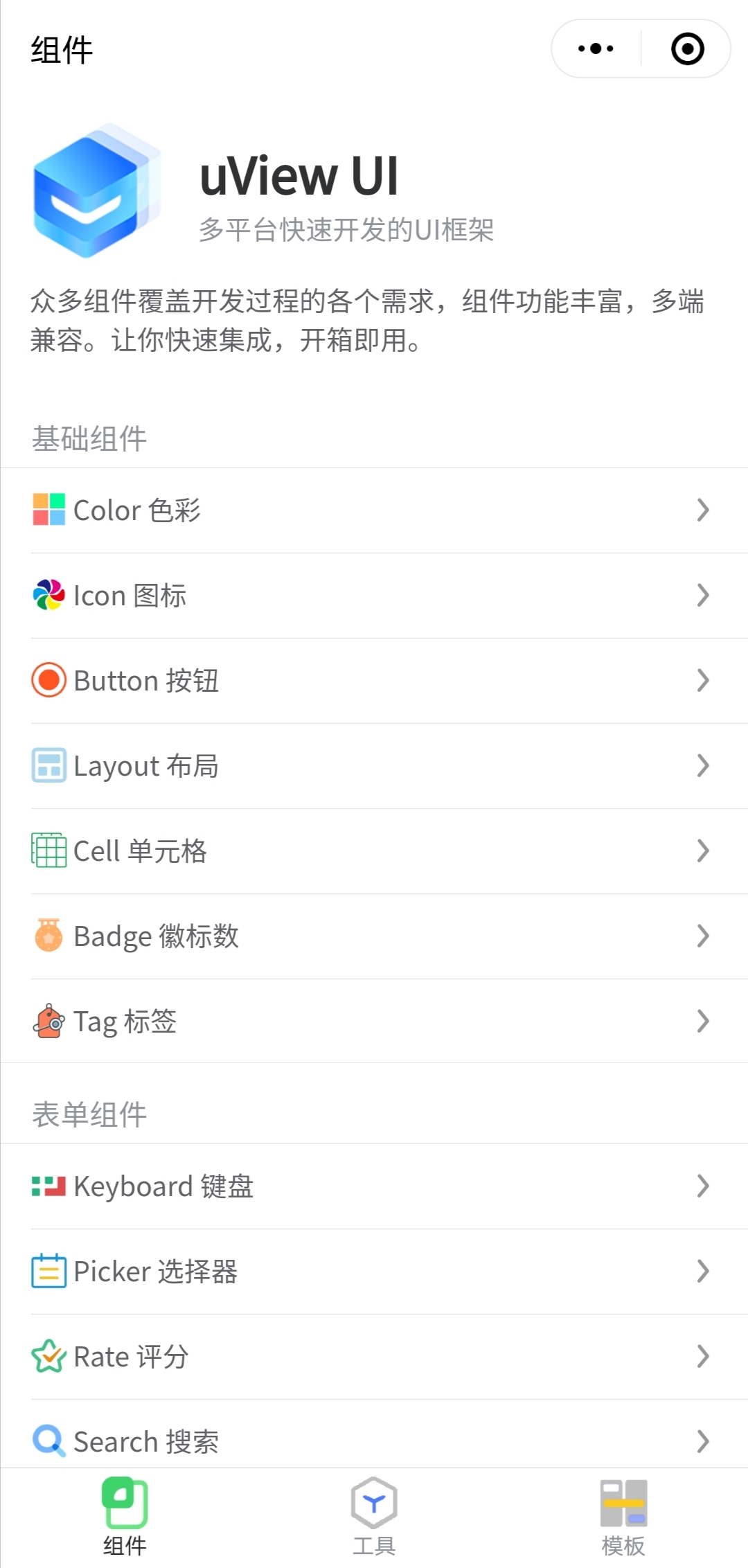Select the Color 色彩 icon

click(x=48, y=510)
